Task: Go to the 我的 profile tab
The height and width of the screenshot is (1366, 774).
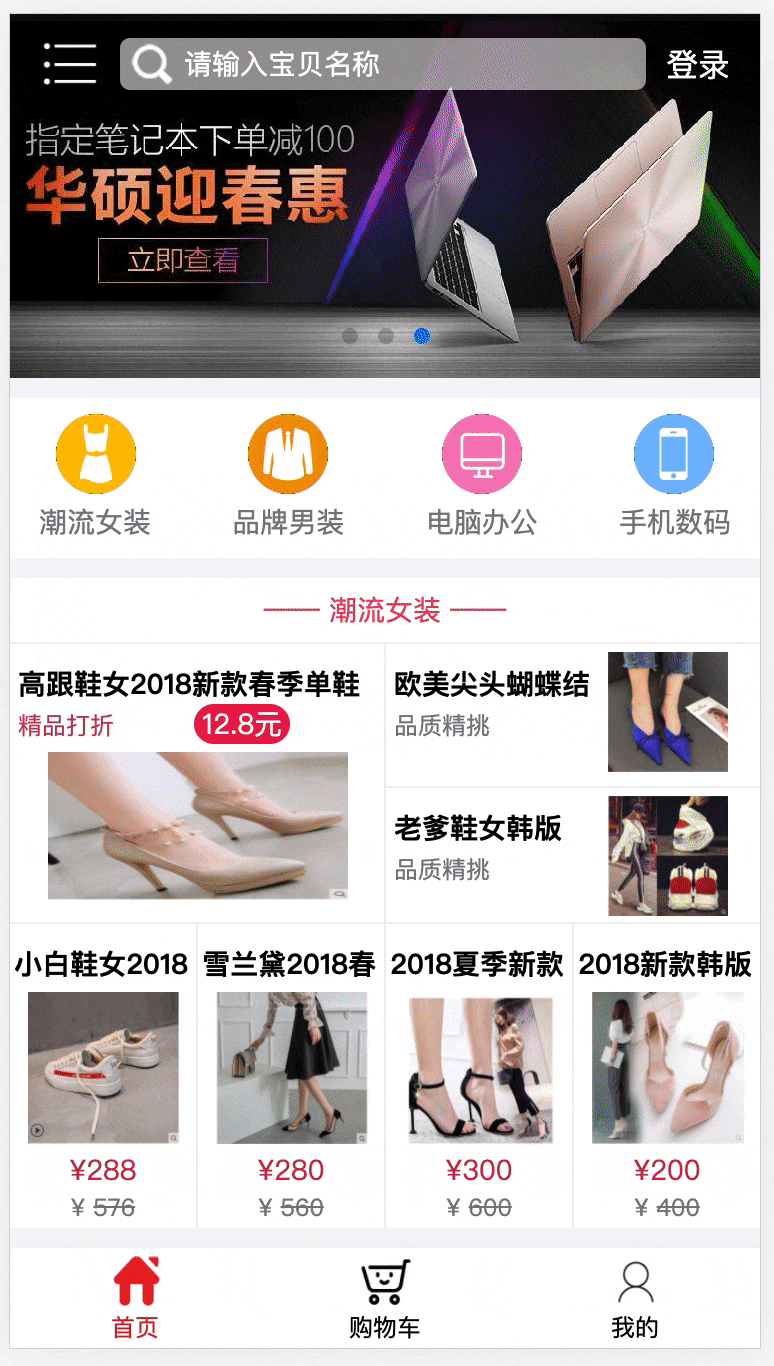Action: pos(635,1298)
